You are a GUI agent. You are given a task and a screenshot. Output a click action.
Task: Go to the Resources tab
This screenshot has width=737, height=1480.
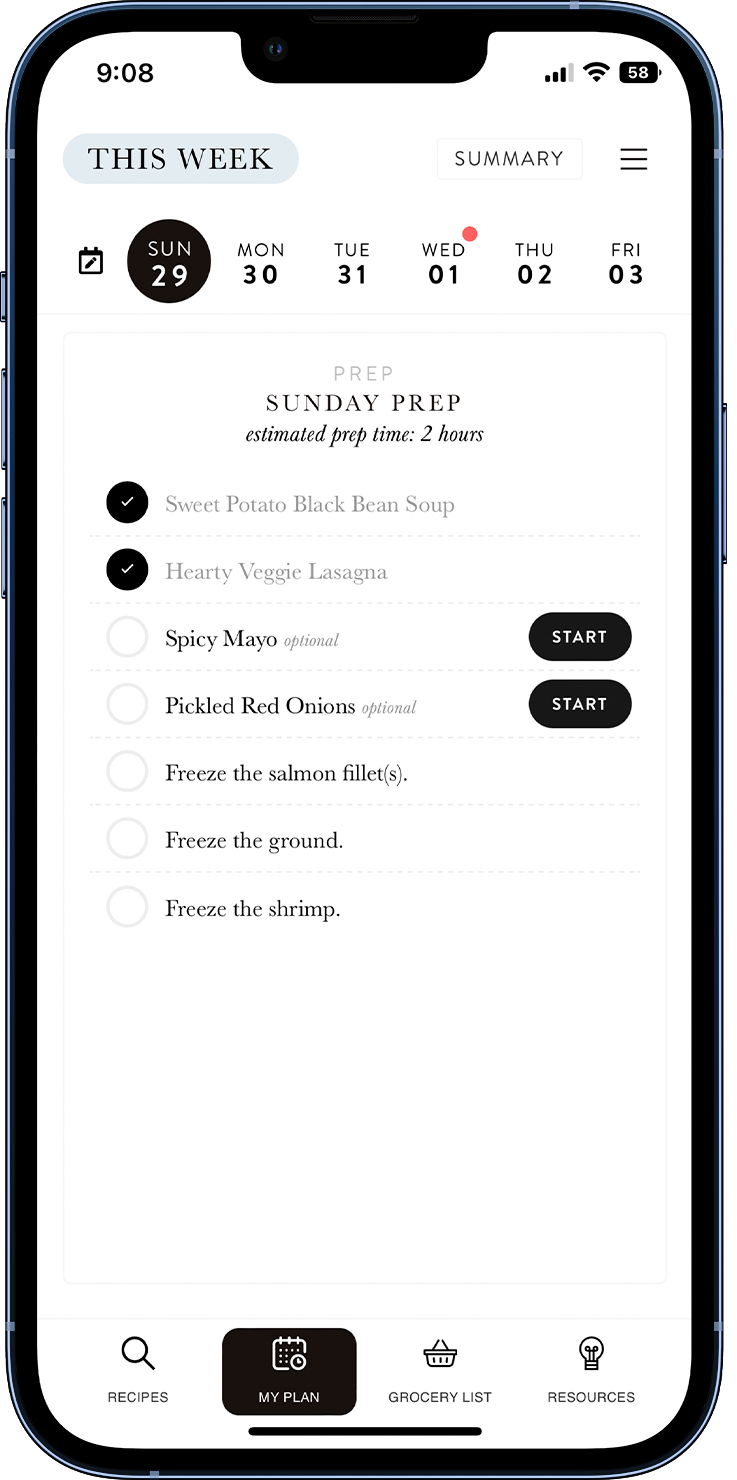(x=591, y=1370)
